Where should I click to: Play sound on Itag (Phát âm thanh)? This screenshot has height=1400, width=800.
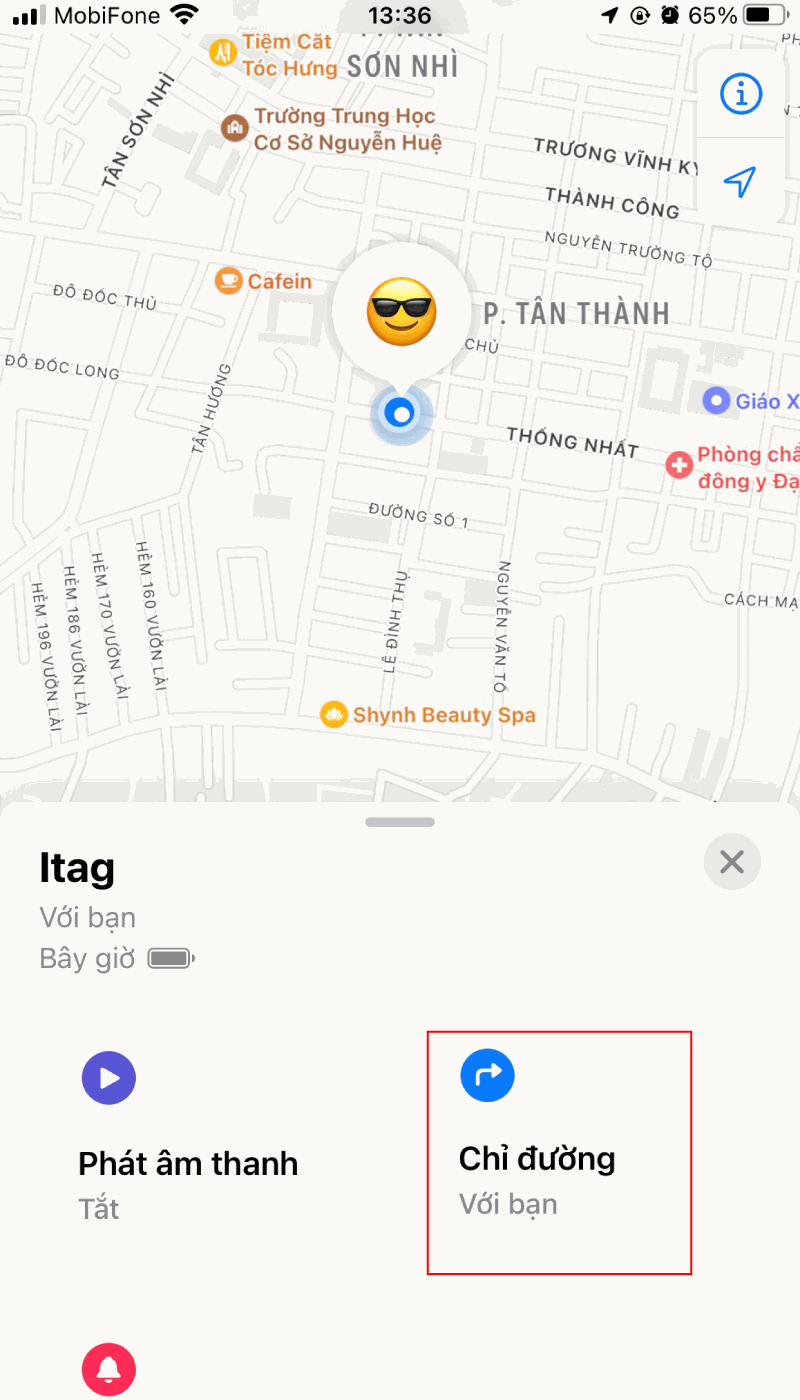109,1078
